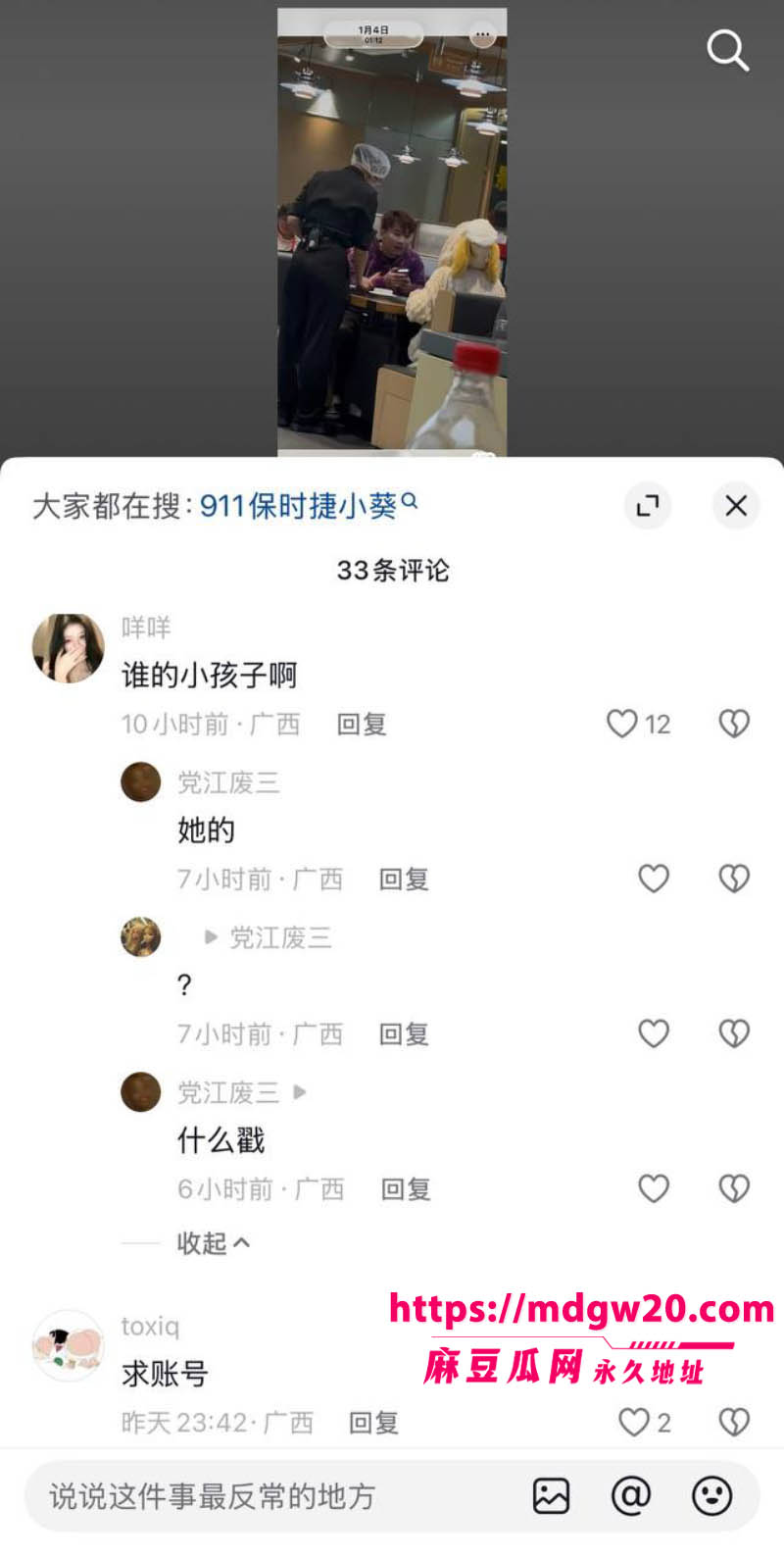Expand comments panel to full screen

pyautogui.click(x=648, y=506)
